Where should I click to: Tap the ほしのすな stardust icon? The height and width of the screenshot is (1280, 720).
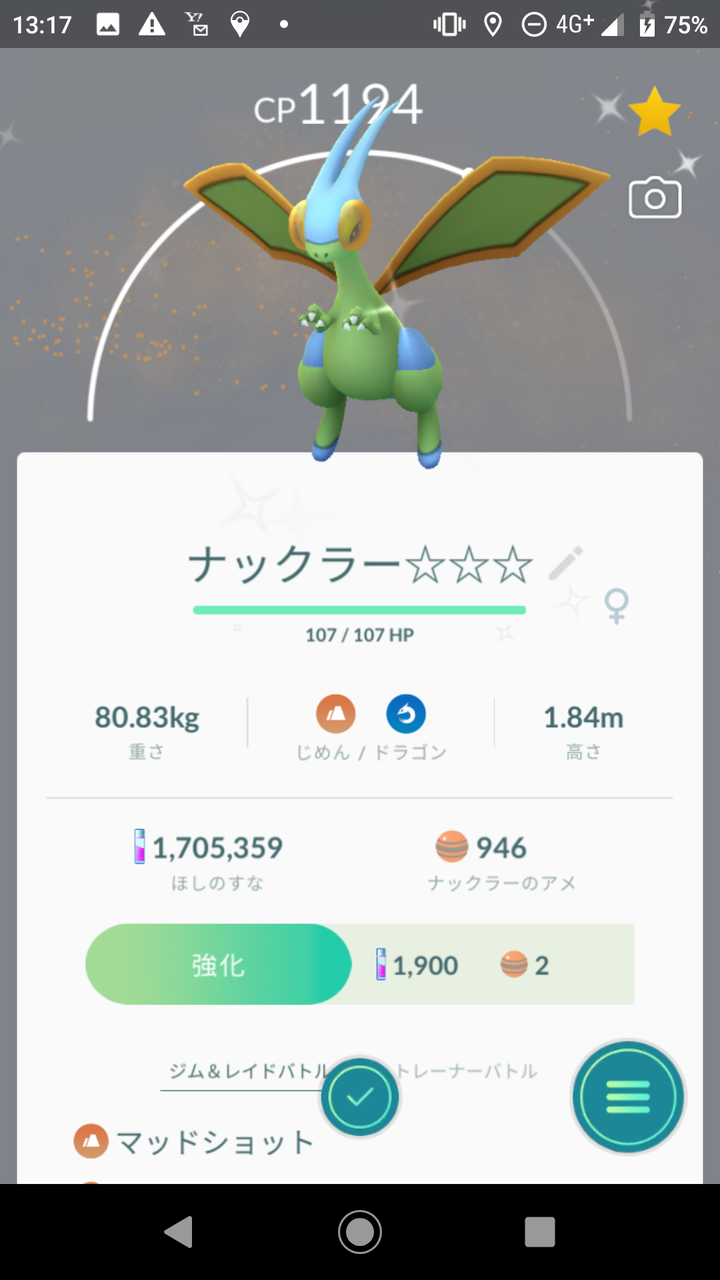pyautogui.click(x=139, y=847)
